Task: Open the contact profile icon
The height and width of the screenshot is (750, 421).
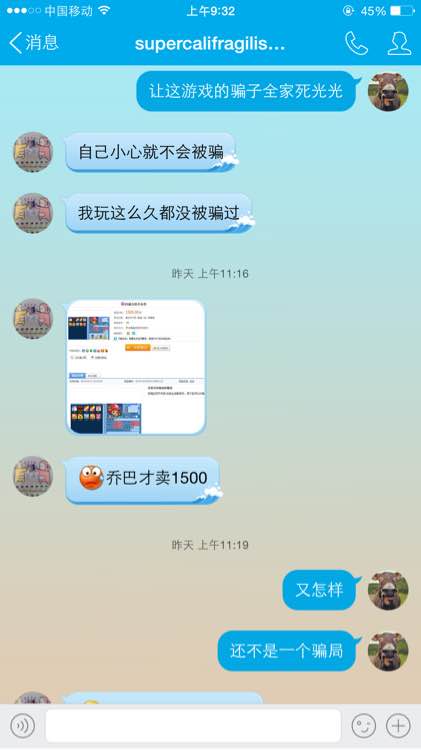Action: coord(399,44)
